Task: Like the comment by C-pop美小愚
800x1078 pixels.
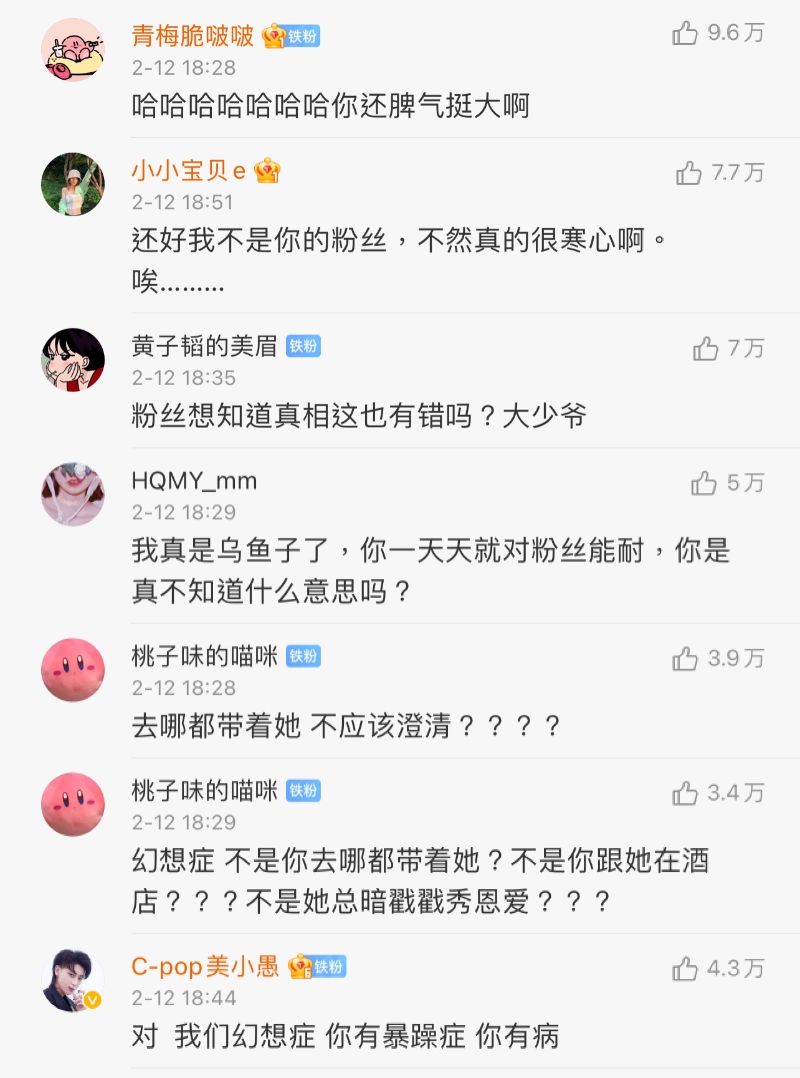Action: point(686,968)
